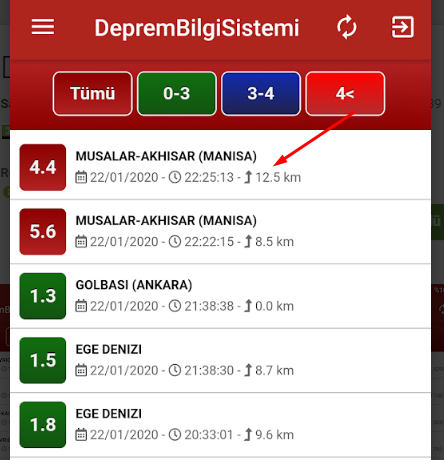Tap the exit icon in the header
This screenshot has width=444, height=460.
coord(402,27)
